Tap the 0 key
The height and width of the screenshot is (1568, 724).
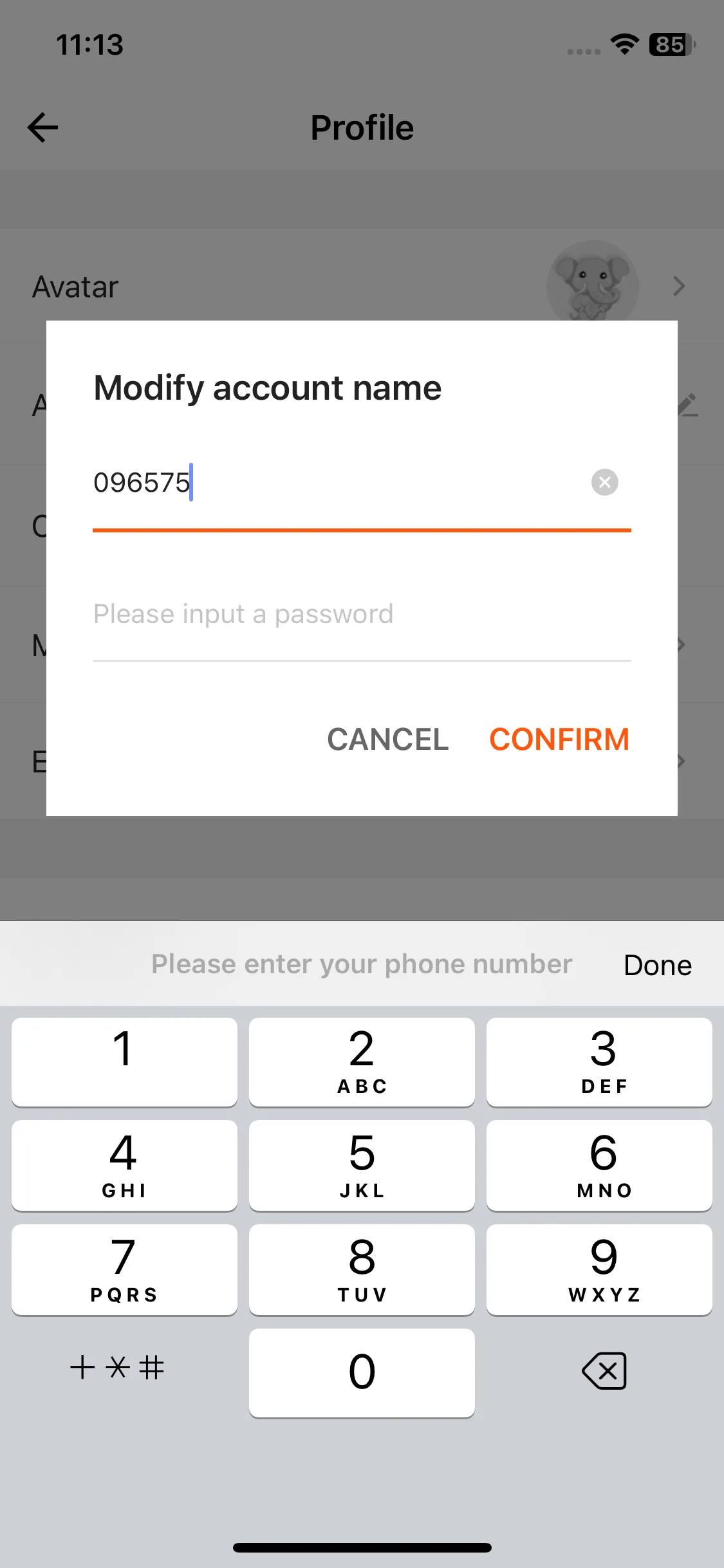(x=362, y=1372)
